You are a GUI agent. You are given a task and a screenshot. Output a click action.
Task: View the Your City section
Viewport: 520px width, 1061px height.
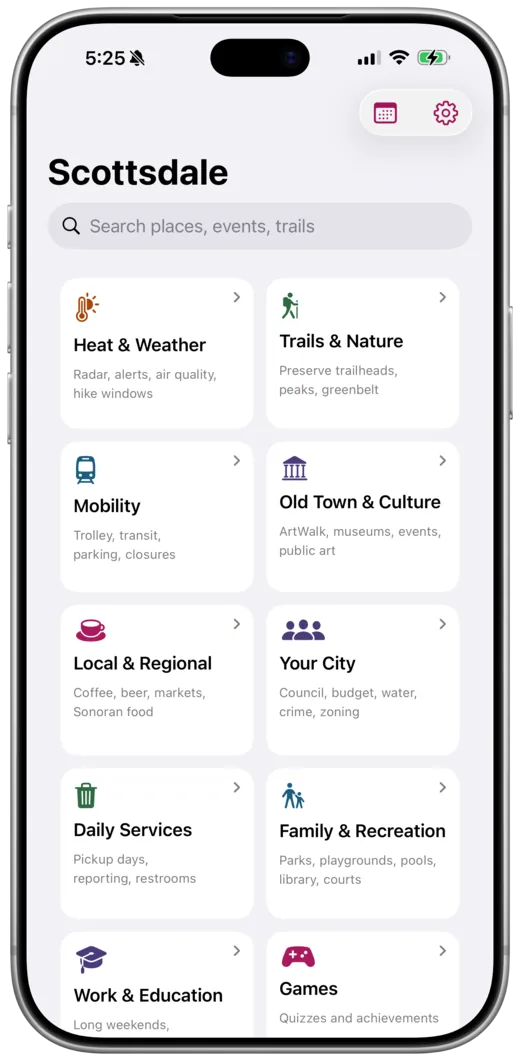[x=363, y=680]
